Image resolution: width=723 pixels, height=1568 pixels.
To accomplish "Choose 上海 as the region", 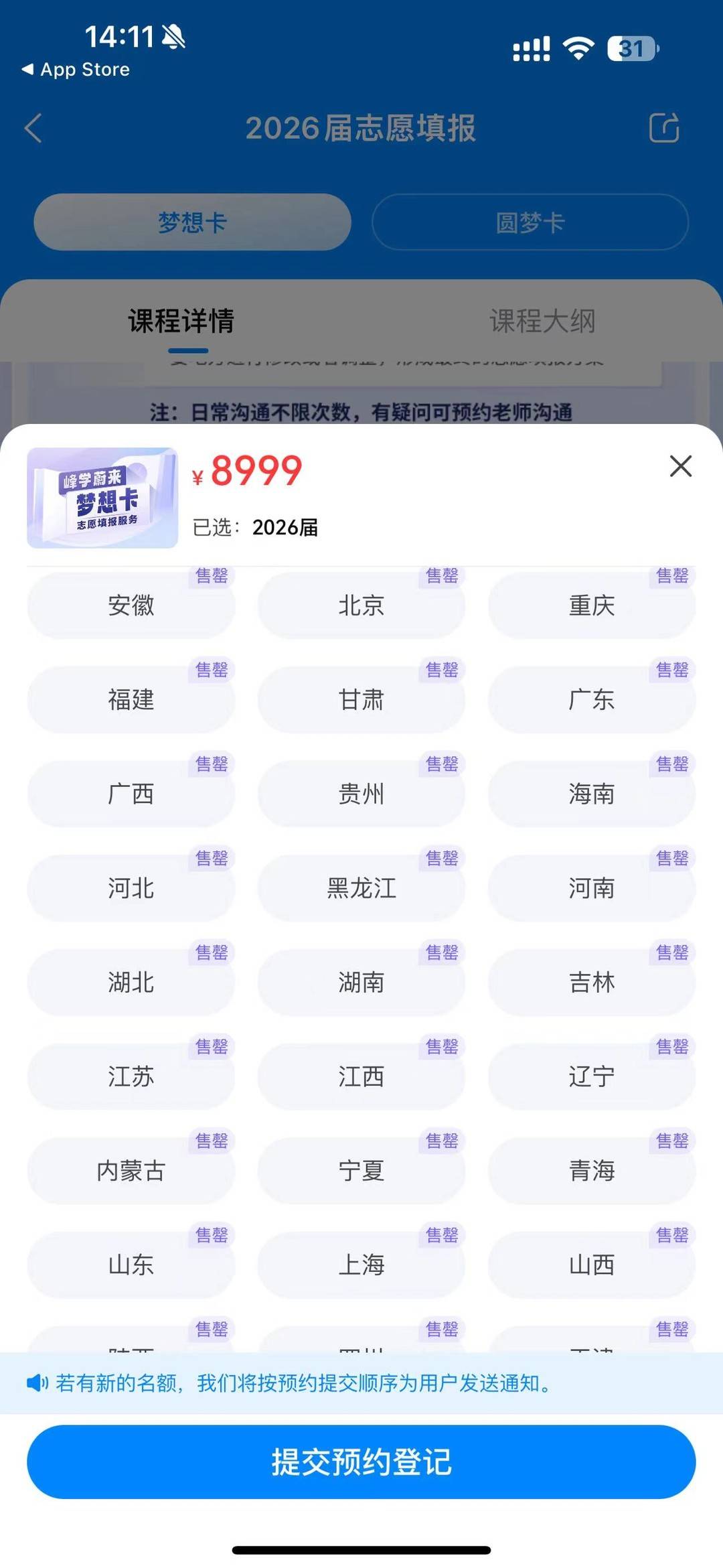I will 361,1265.
